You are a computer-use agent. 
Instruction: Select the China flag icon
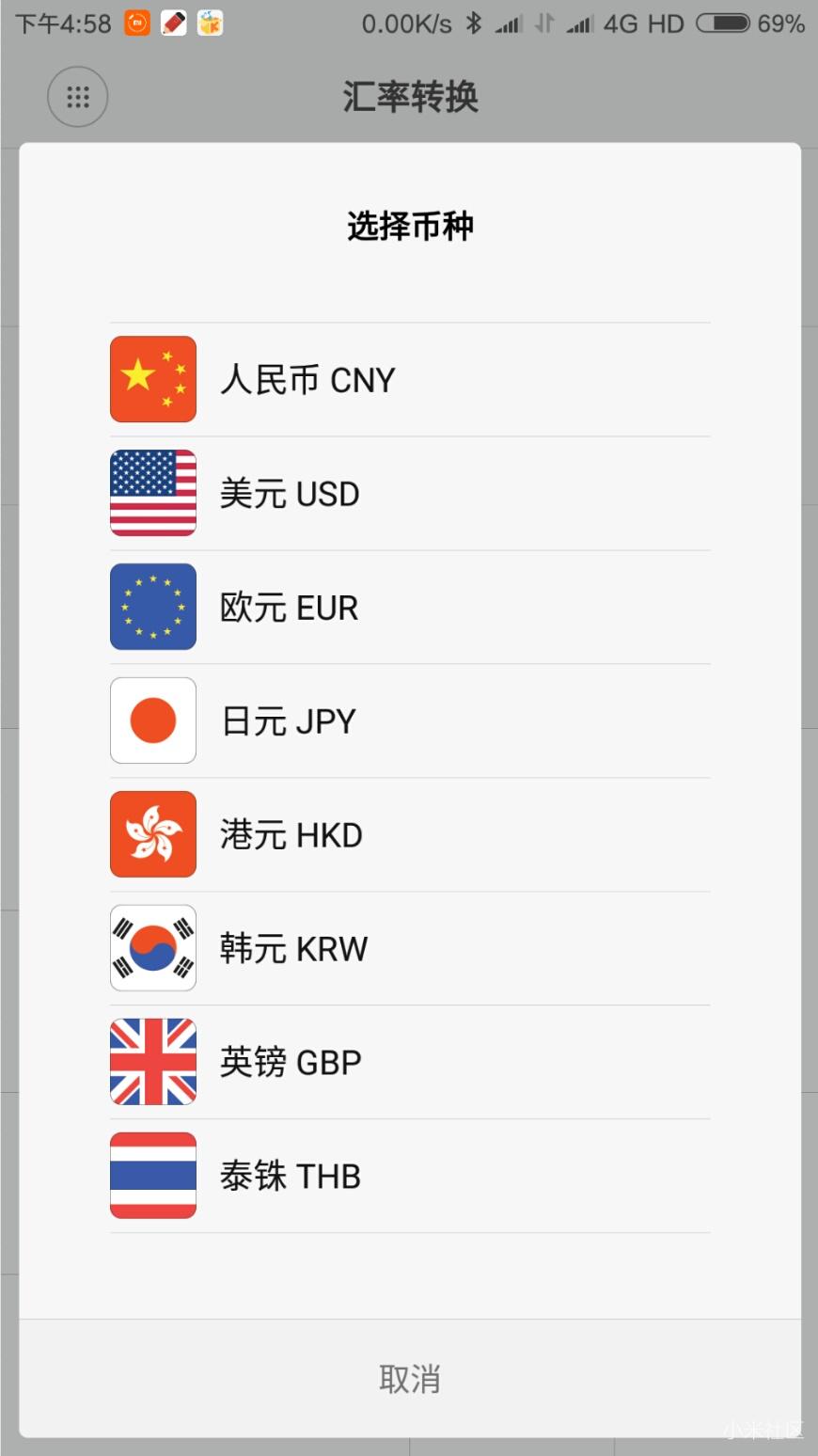click(152, 379)
